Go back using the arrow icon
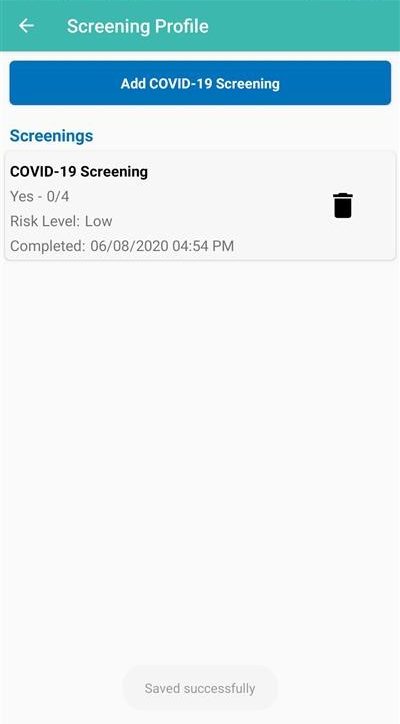 [x=26, y=26]
